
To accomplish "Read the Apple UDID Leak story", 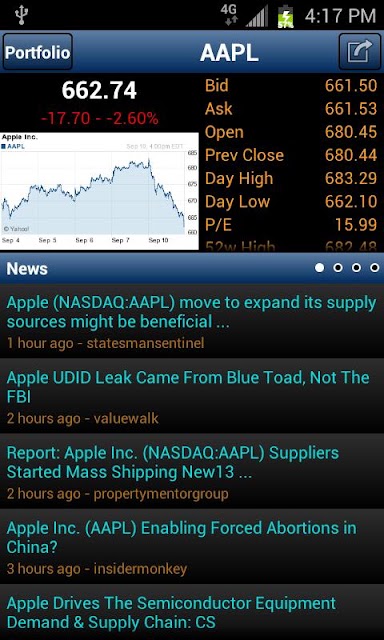I will [192, 396].
